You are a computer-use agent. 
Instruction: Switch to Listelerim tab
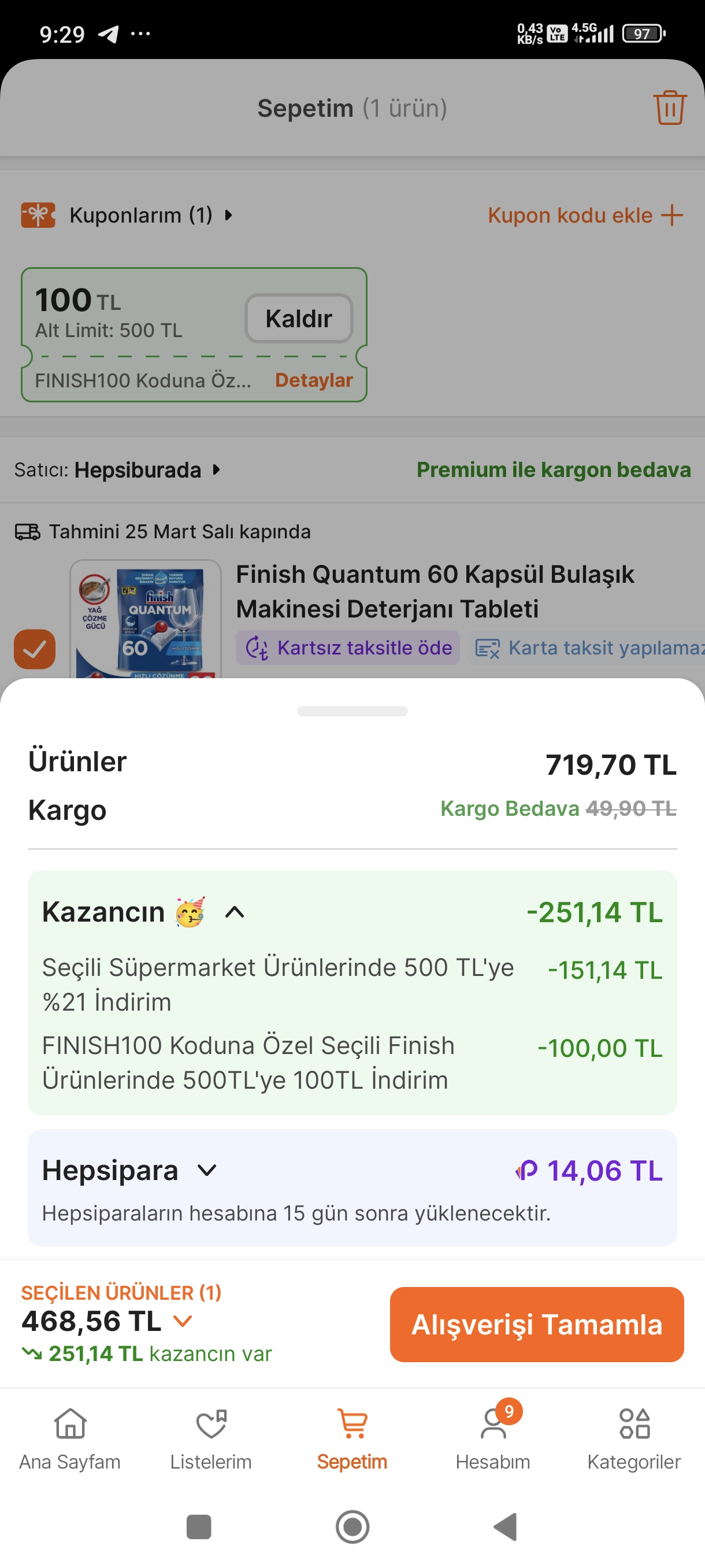(210, 1437)
